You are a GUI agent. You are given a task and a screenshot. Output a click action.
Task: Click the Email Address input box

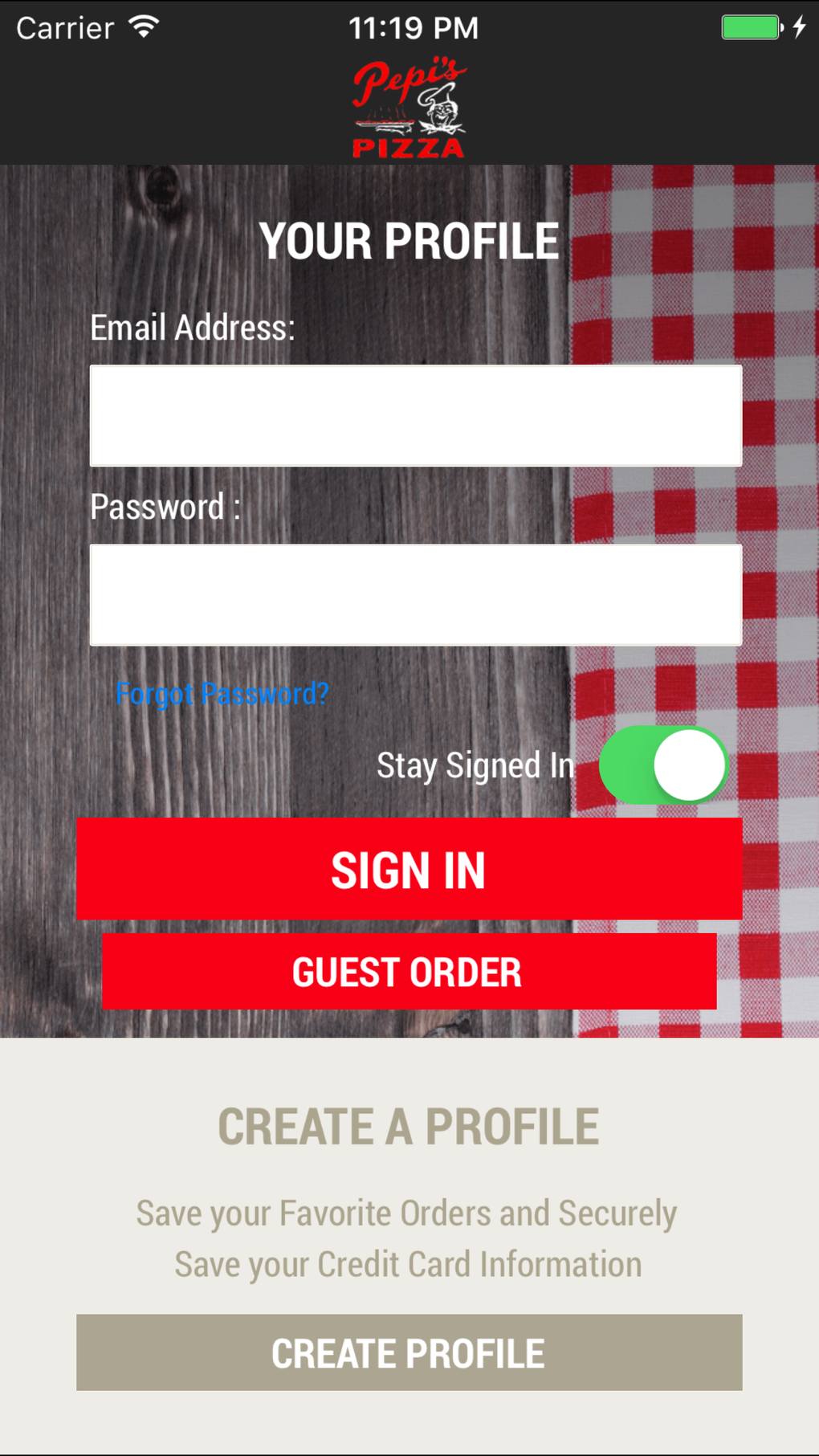pyautogui.click(x=416, y=416)
